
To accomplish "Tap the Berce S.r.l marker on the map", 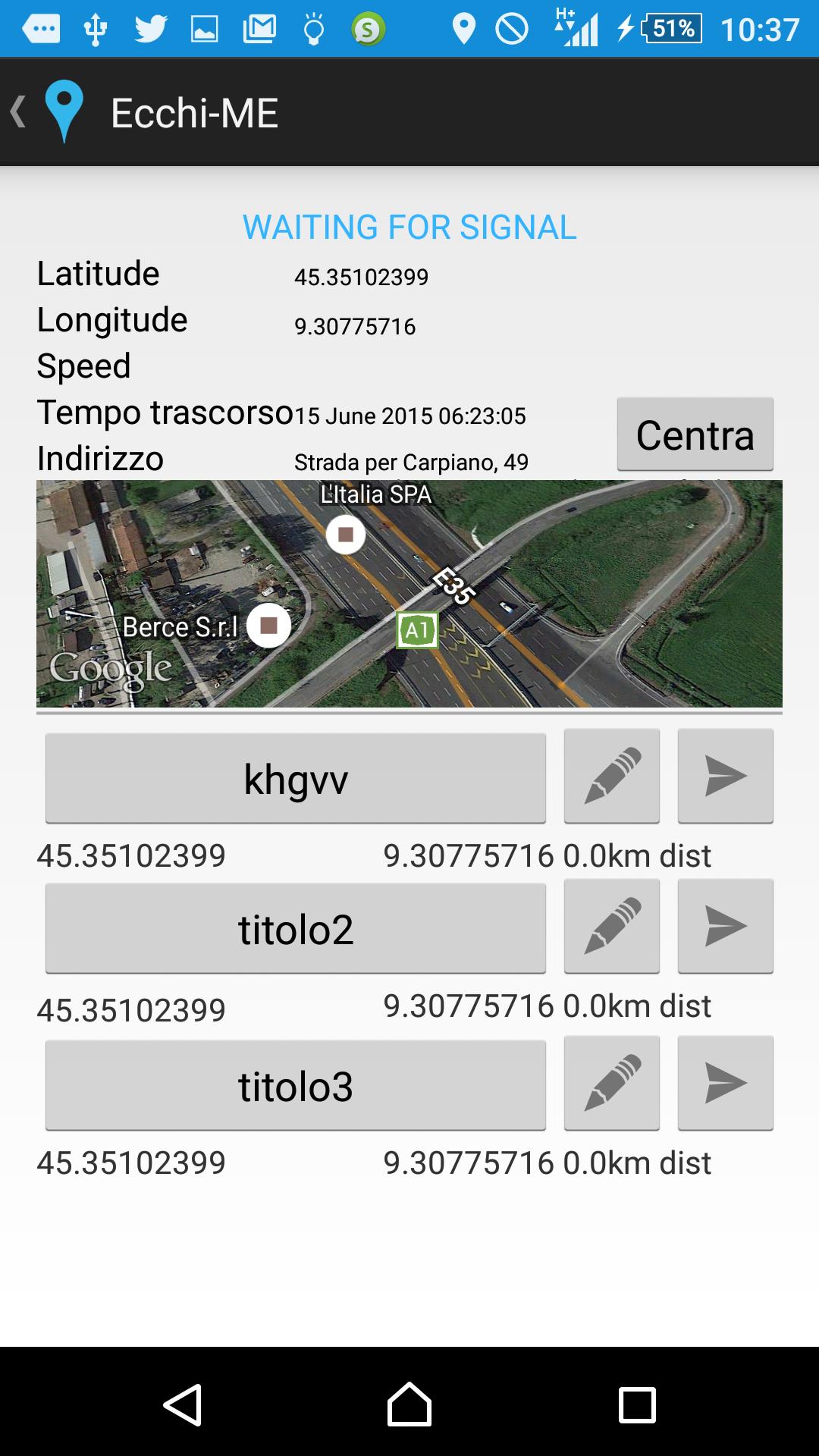I will coord(268,626).
